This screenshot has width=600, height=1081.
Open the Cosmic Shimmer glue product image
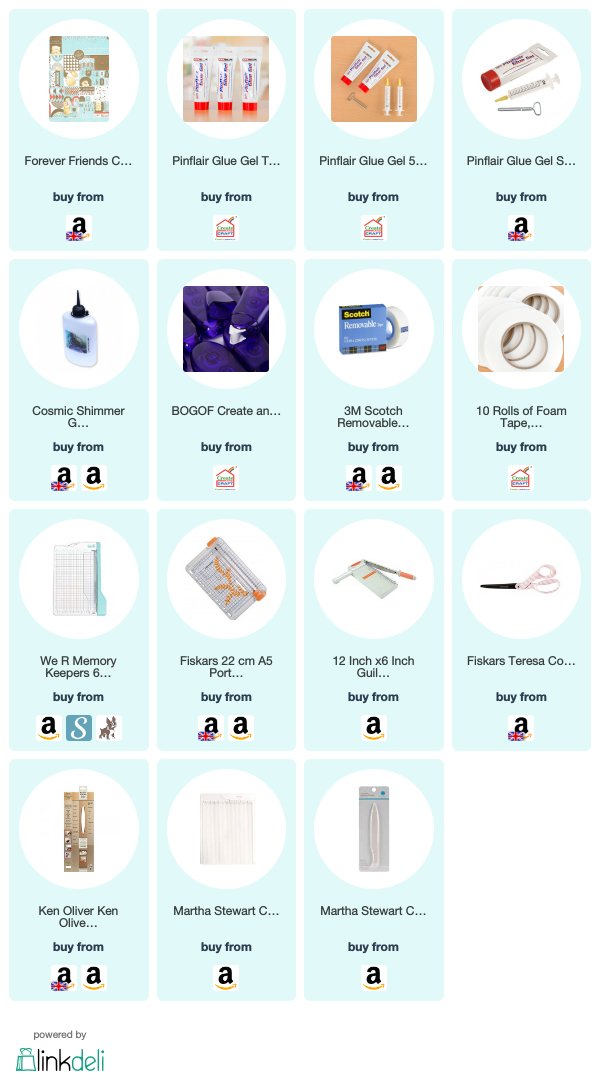click(79, 329)
